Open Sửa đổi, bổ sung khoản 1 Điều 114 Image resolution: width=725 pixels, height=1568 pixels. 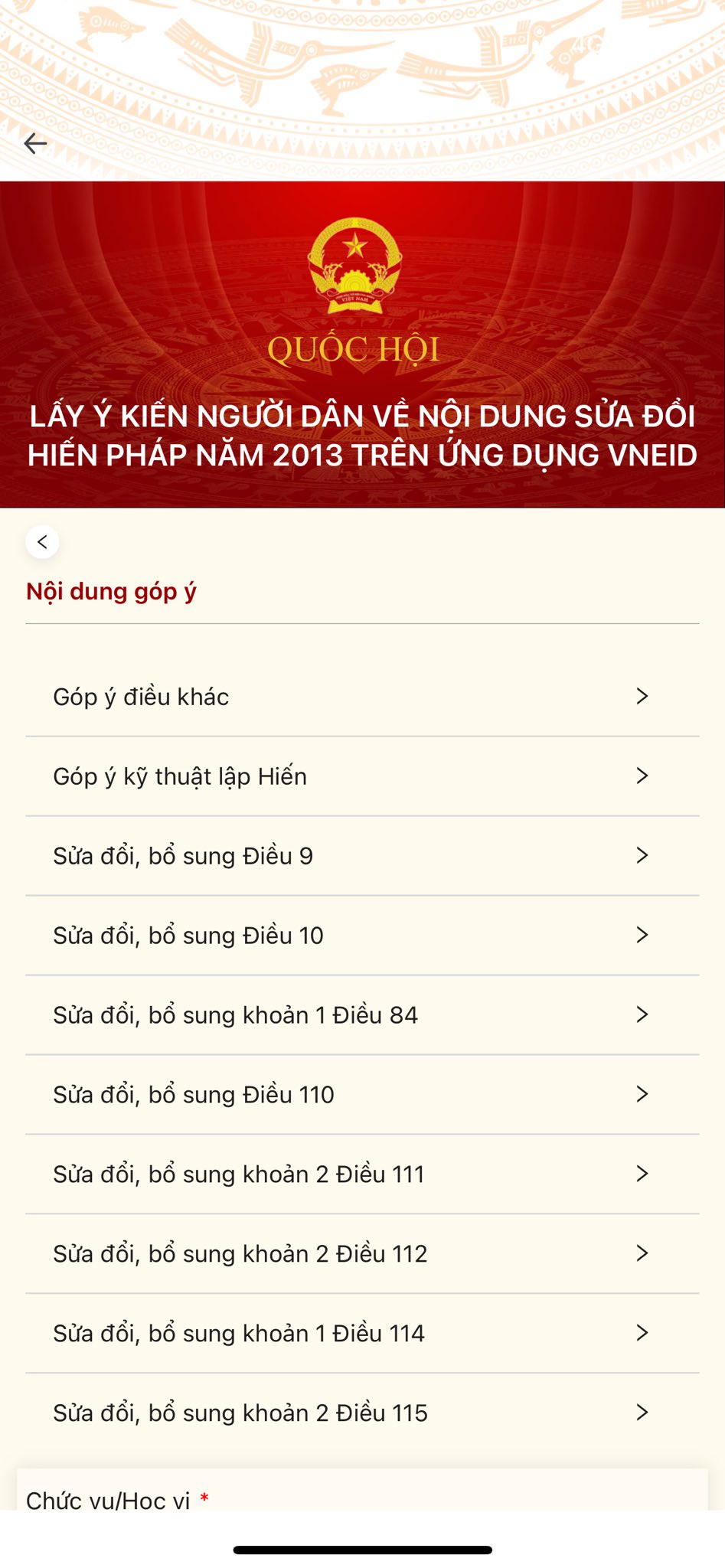click(362, 1334)
